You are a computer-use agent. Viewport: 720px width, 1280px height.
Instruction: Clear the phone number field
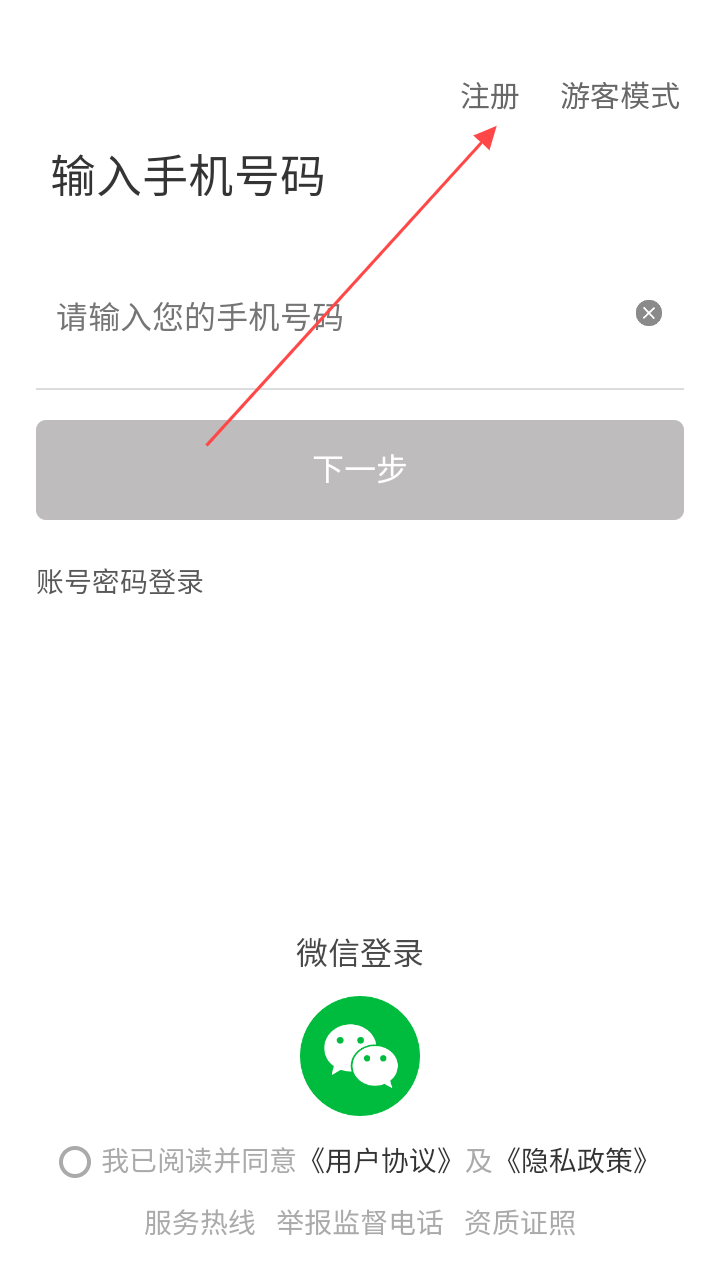(649, 313)
